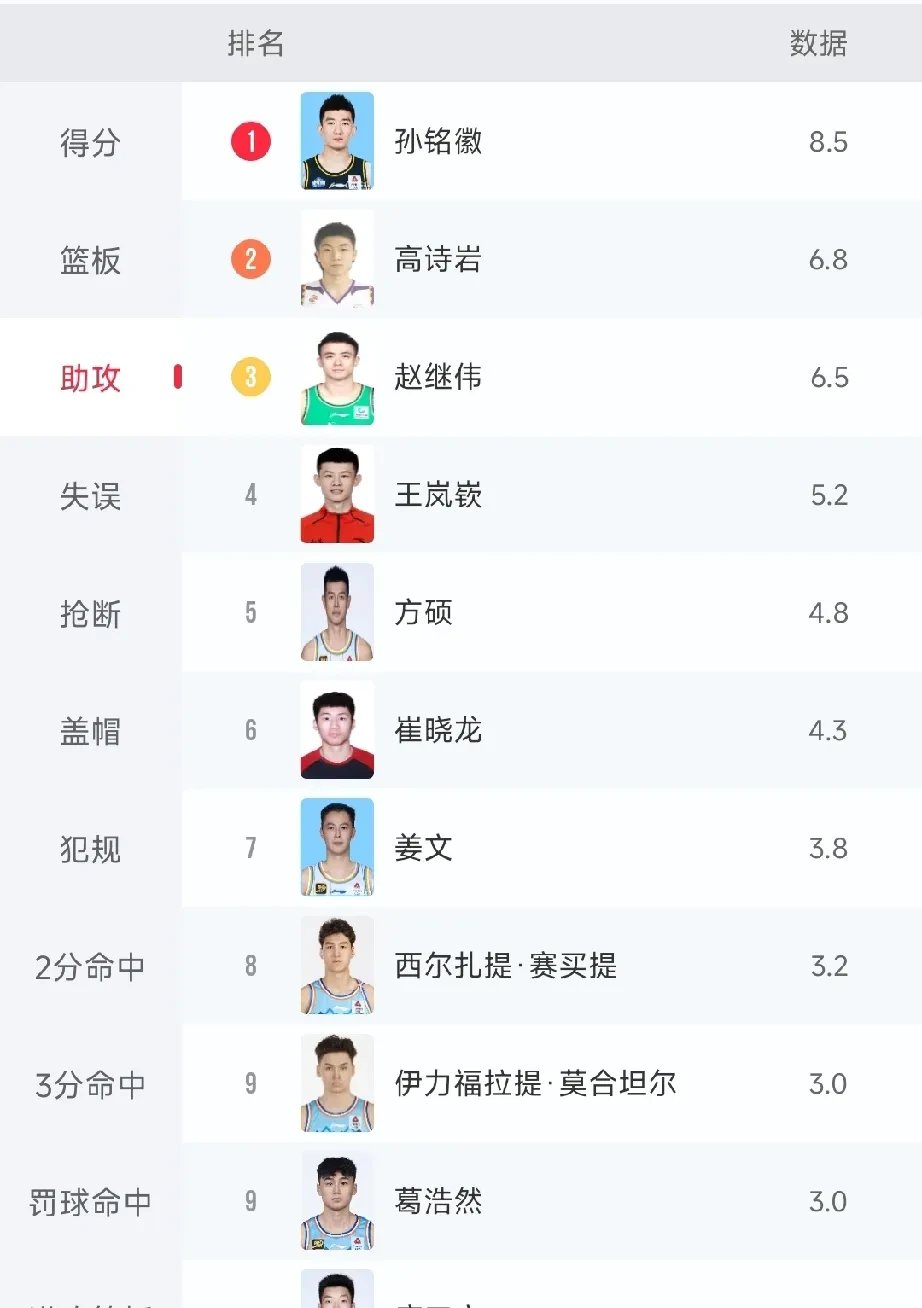This screenshot has width=922, height=1308.
Task: Open 方硕's player page
Action: pos(424,612)
